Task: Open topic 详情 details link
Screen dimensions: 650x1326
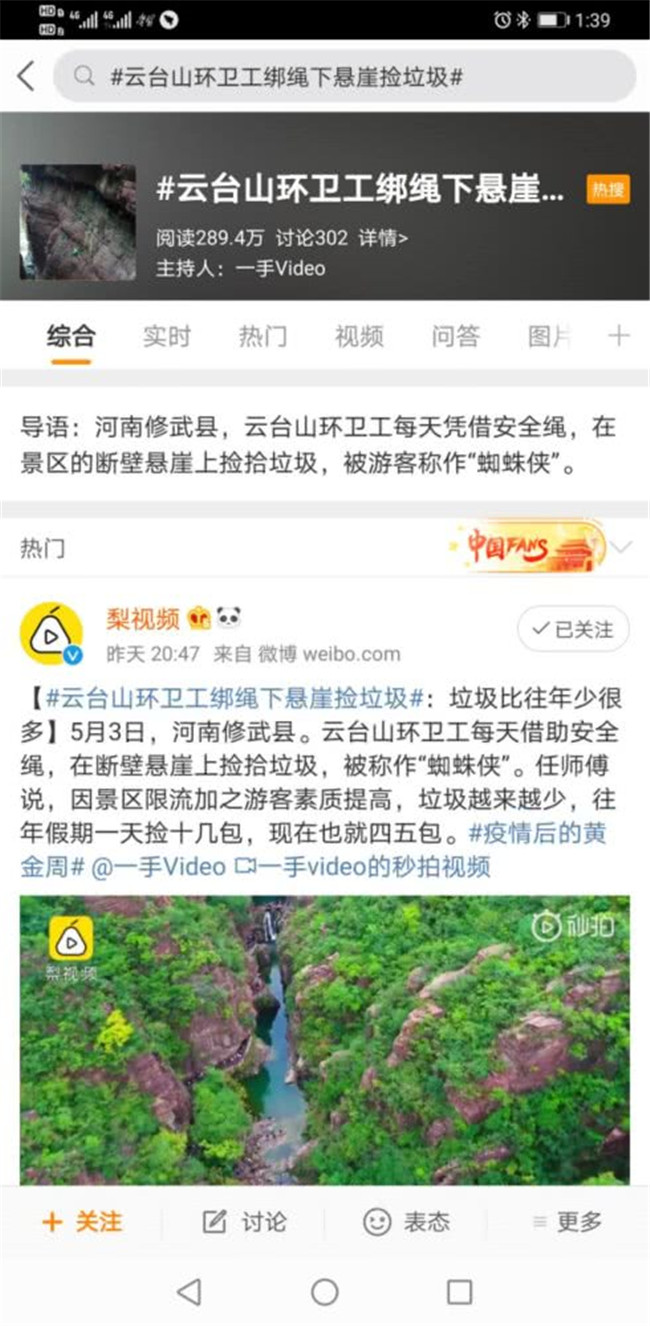Action: [x=383, y=238]
